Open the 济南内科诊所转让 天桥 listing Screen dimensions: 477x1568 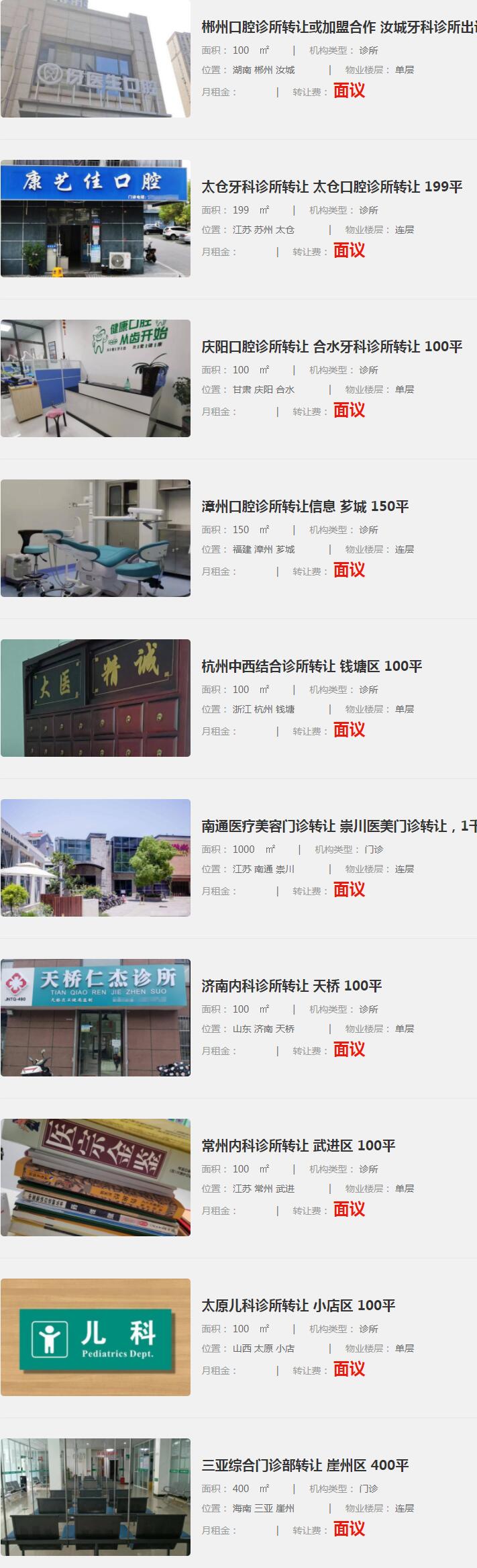(291, 986)
